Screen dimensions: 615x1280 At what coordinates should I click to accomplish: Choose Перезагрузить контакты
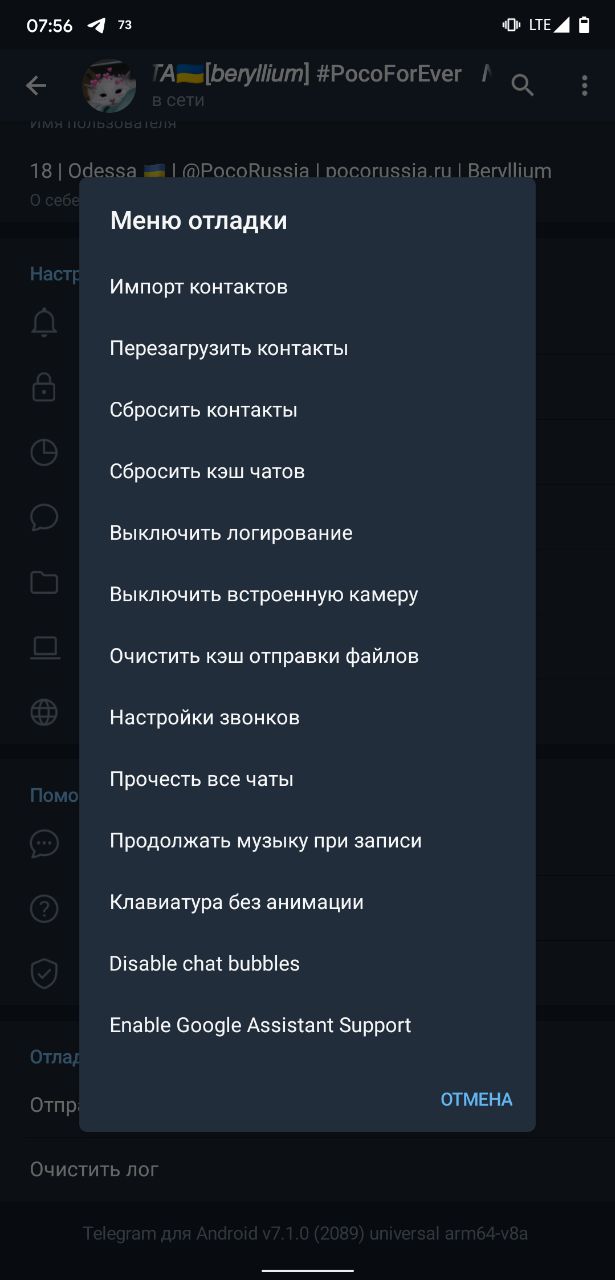[229, 349]
